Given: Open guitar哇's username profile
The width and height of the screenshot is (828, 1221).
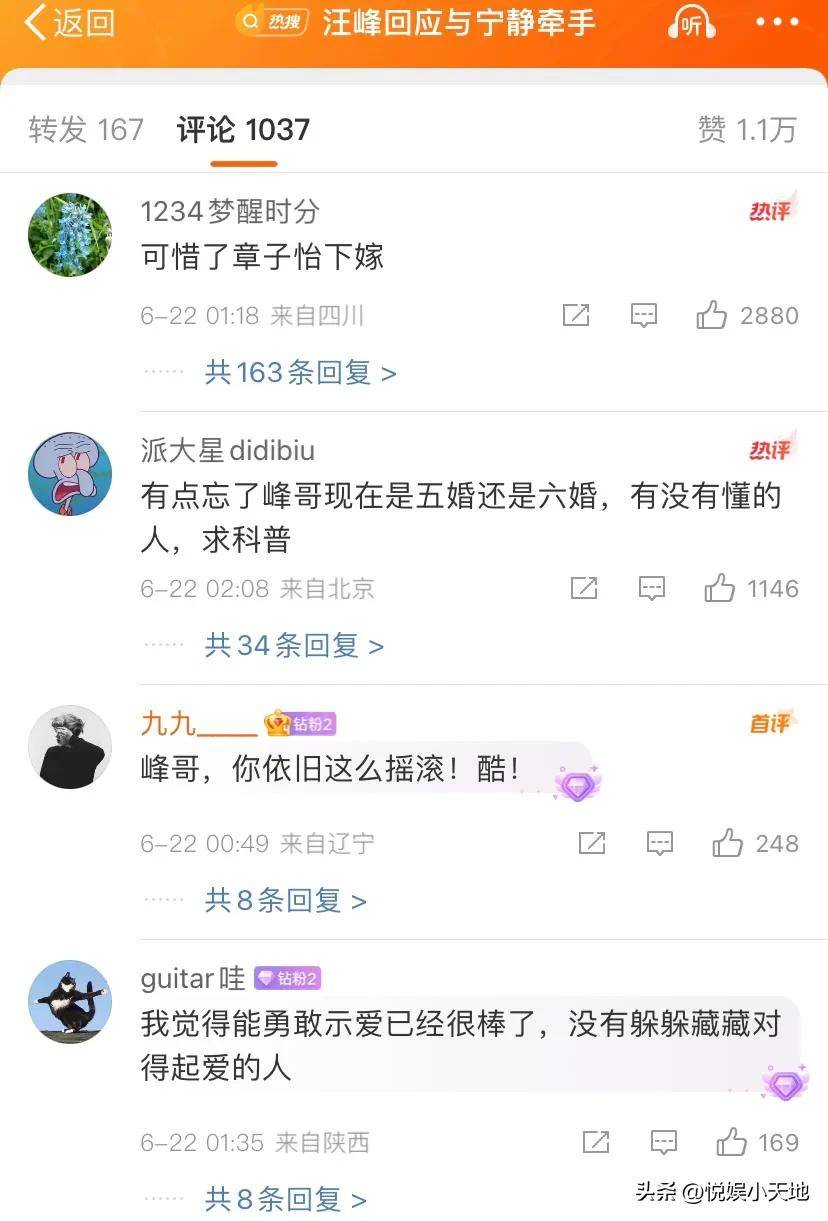Looking at the screenshot, I should tap(192, 978).
